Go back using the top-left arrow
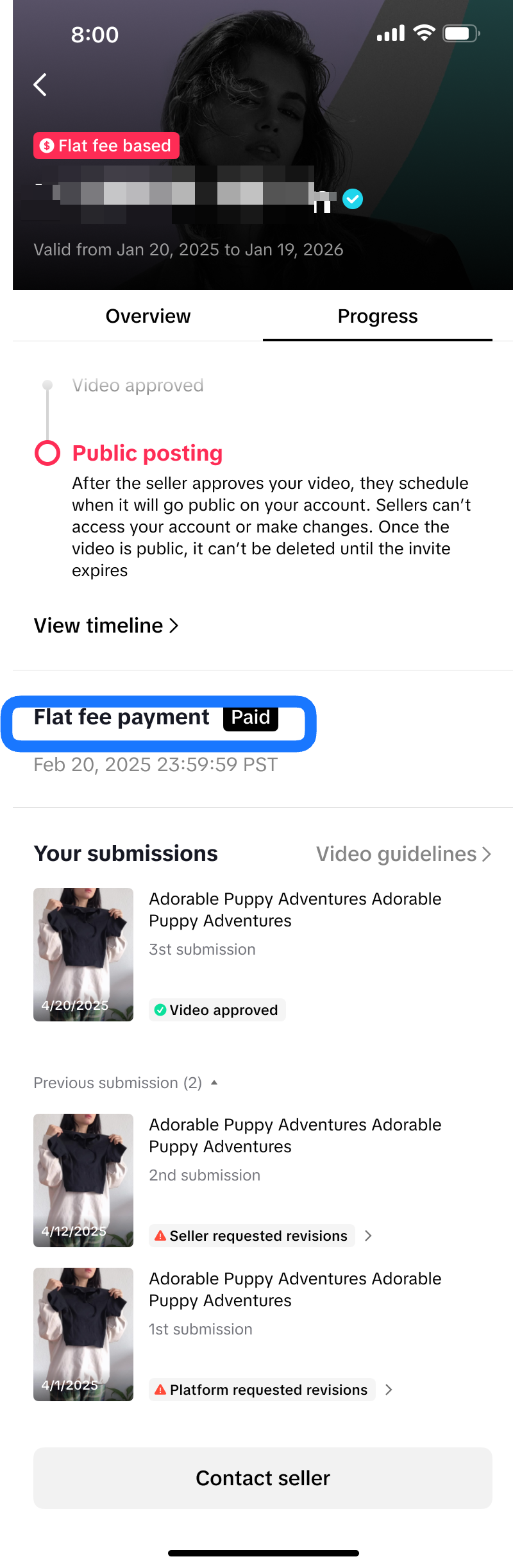The width and height of the screenshot is (513, 1568). (40, 85)
